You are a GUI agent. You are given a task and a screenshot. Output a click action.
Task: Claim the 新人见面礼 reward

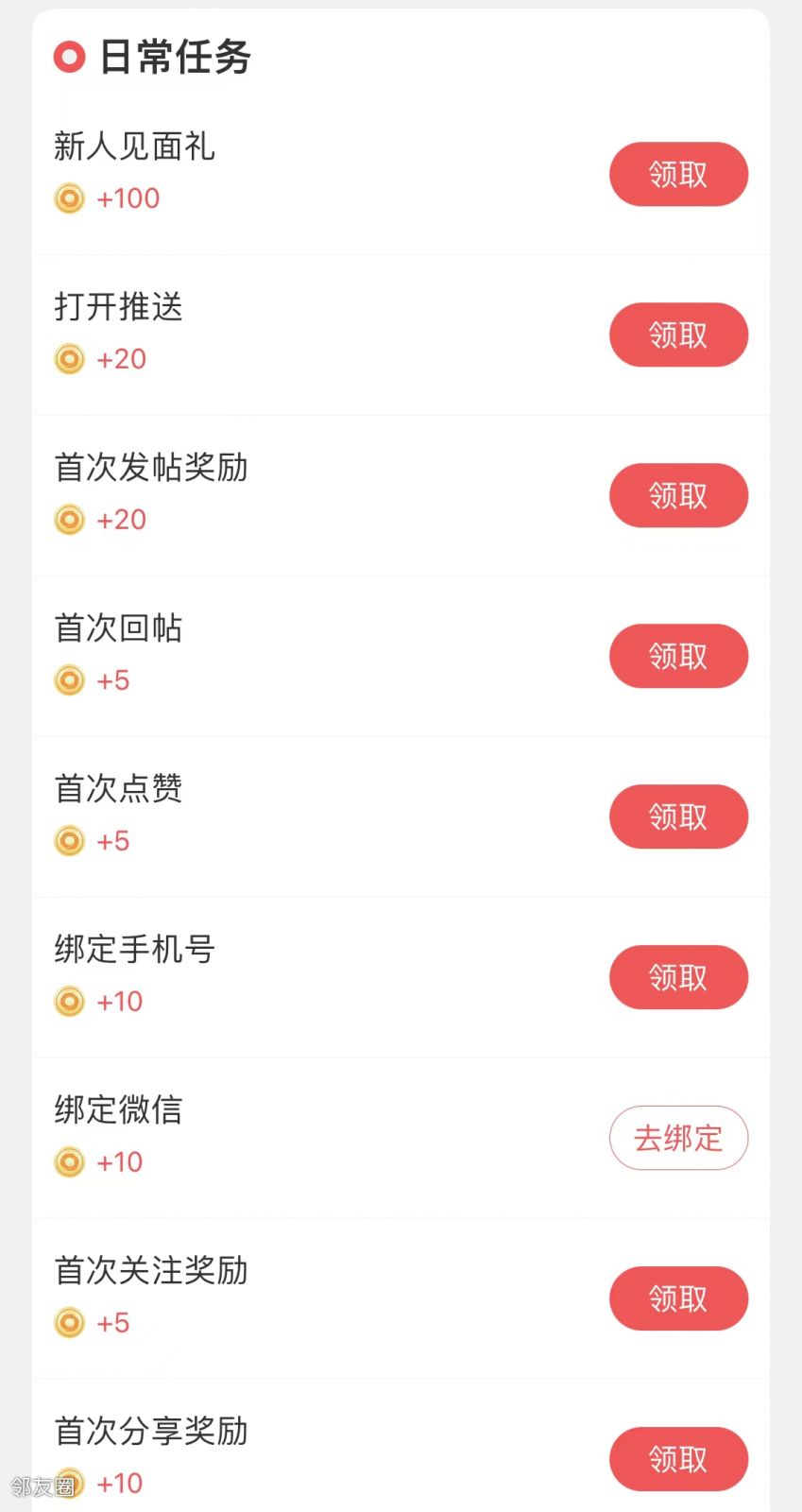(678, 174)
